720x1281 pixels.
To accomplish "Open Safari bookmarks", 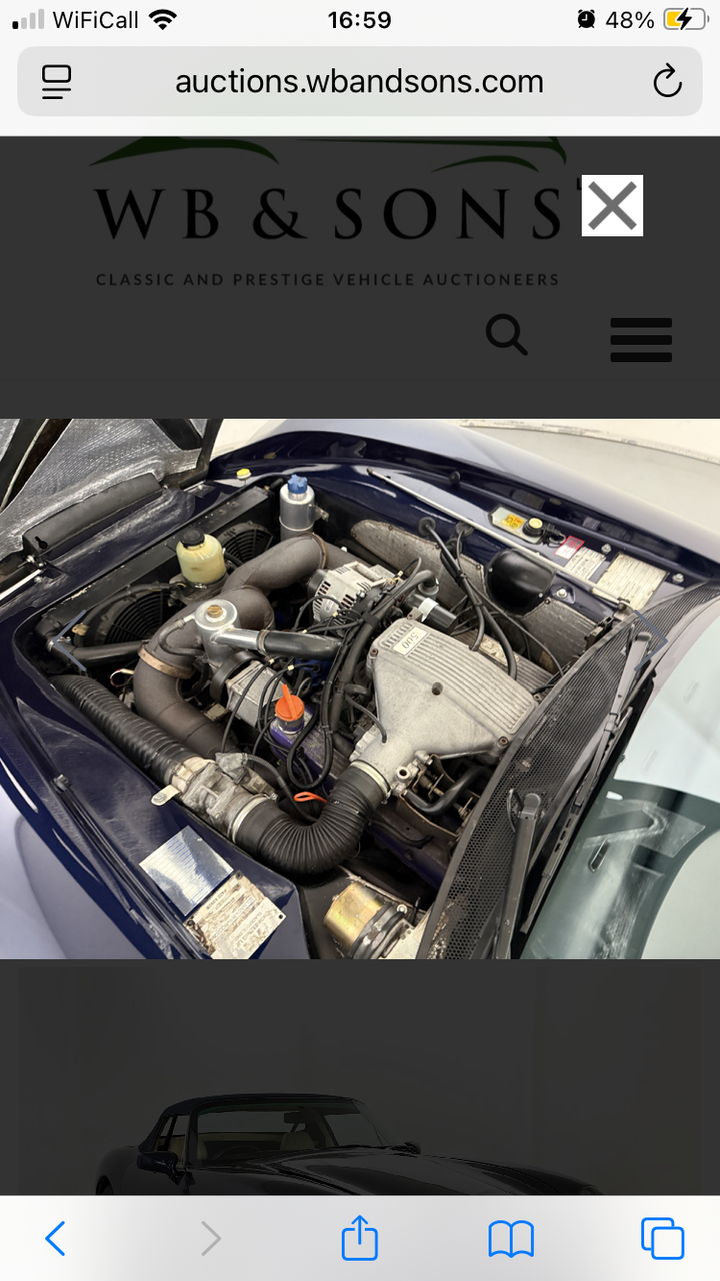I will pyautogui.click(x=511, y=1239).
